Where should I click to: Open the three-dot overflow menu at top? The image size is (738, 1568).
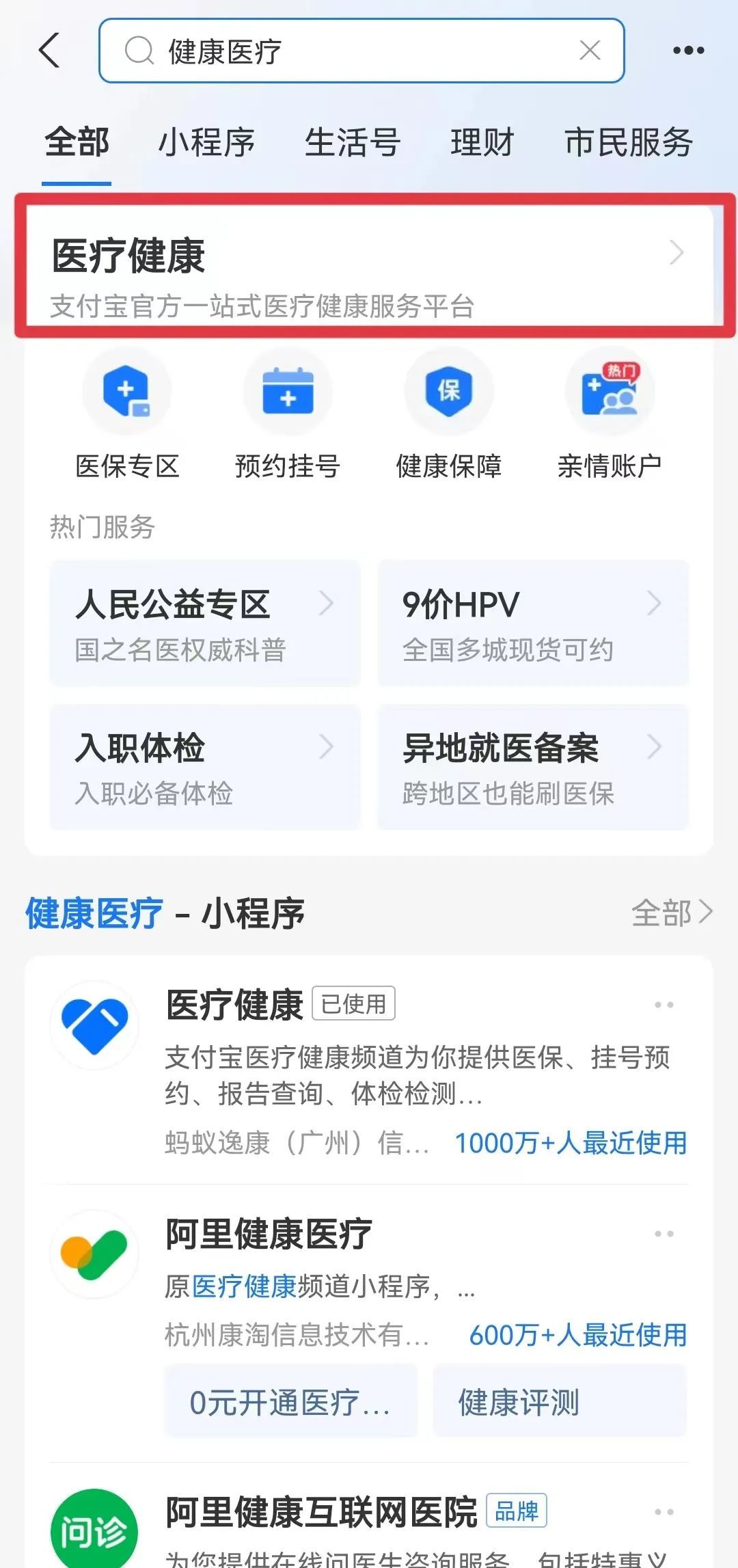coord(688,51)
